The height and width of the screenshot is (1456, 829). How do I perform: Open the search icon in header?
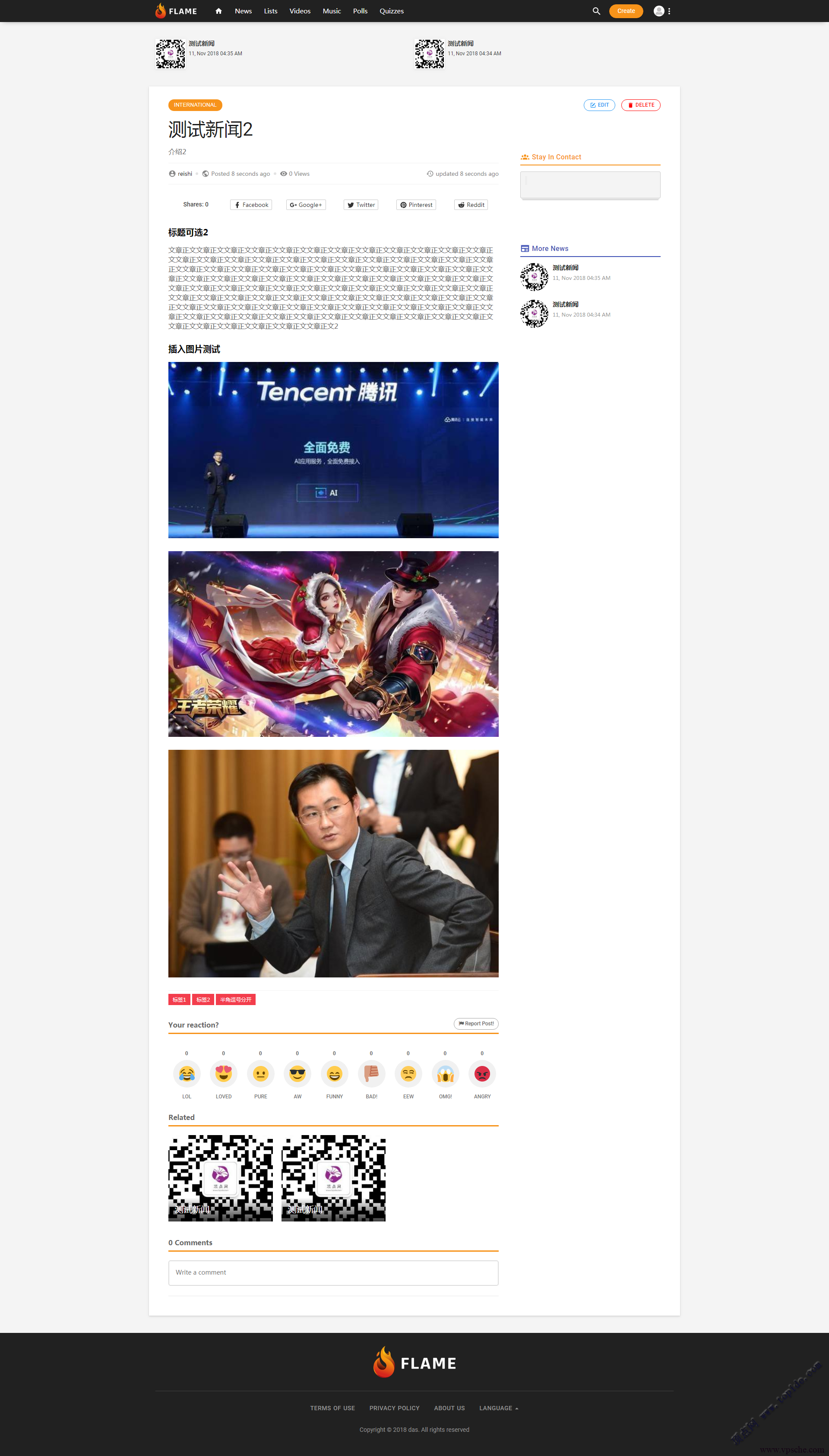(x=596, y=11)
